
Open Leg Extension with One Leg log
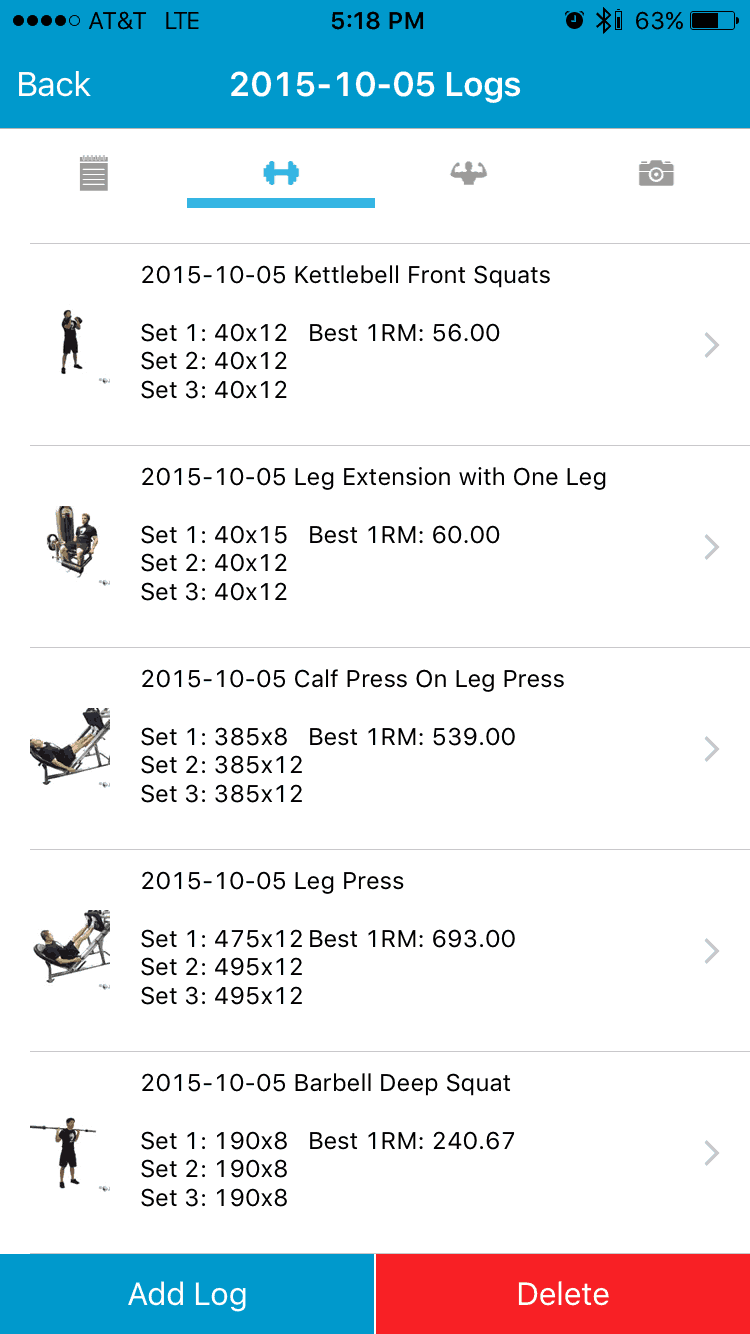click(x=375, y=547)
